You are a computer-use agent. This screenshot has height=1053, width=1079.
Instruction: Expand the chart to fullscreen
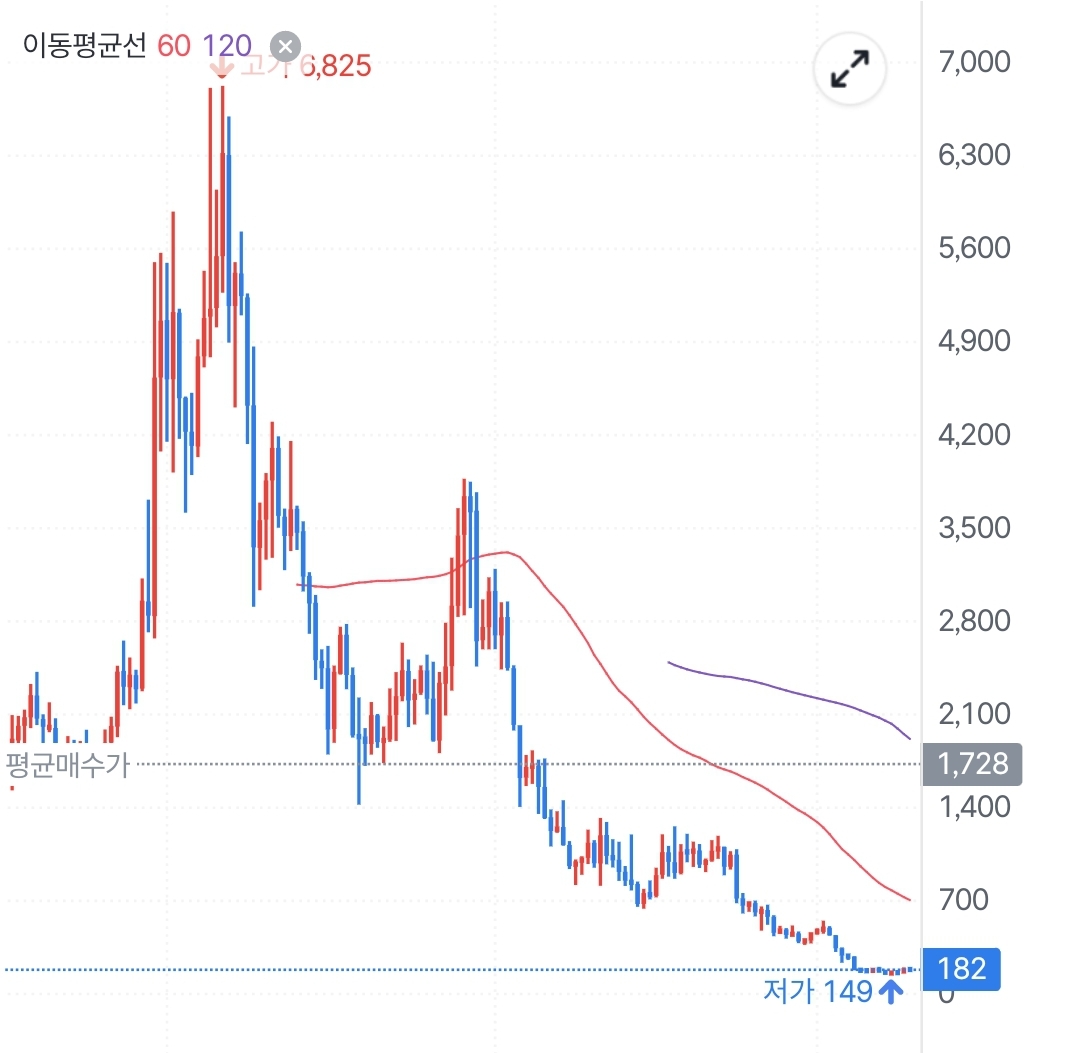pyautogui.click(x=850, y=68)
